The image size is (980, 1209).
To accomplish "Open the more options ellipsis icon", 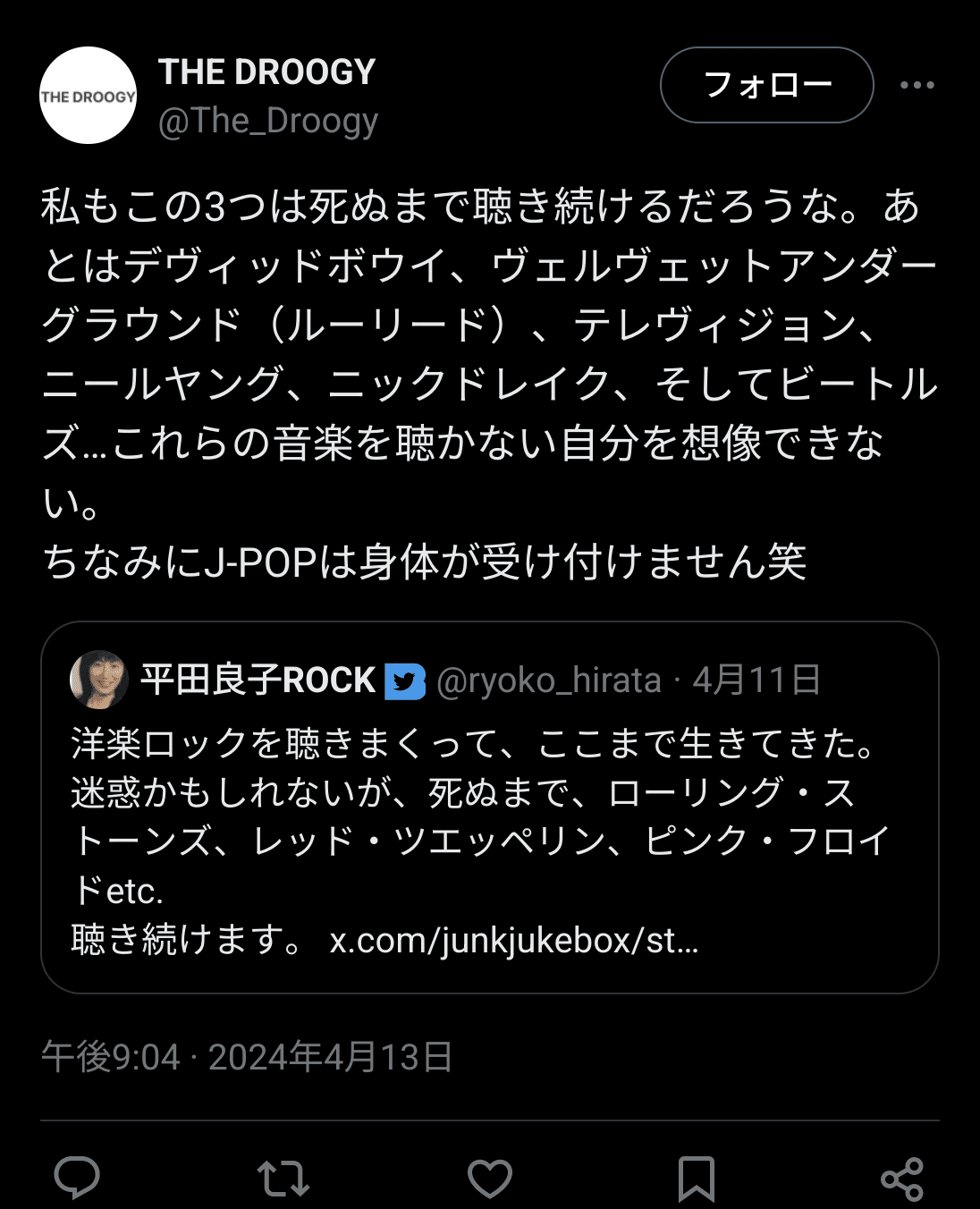I will (916, 85).
